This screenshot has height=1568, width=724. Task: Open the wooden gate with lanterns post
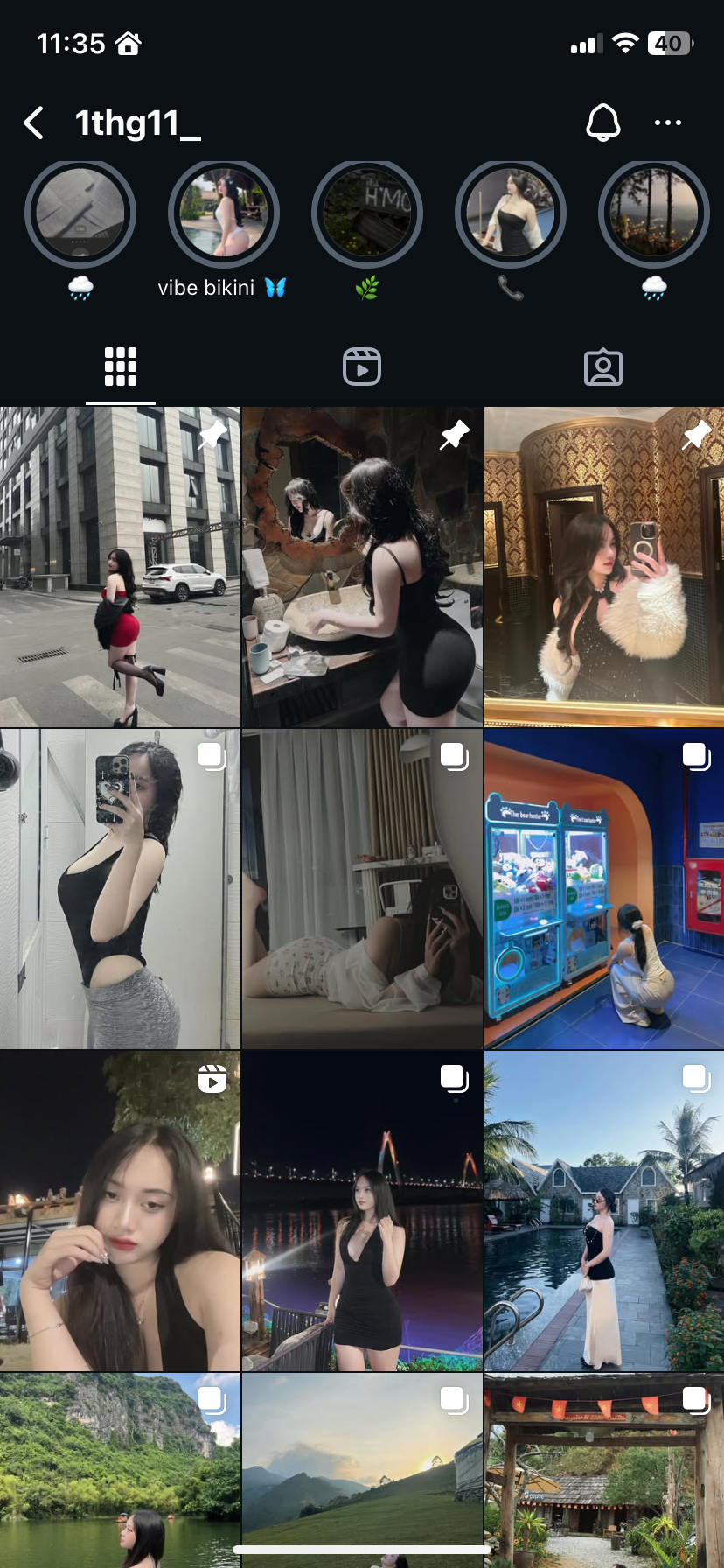click(604, 1470)
